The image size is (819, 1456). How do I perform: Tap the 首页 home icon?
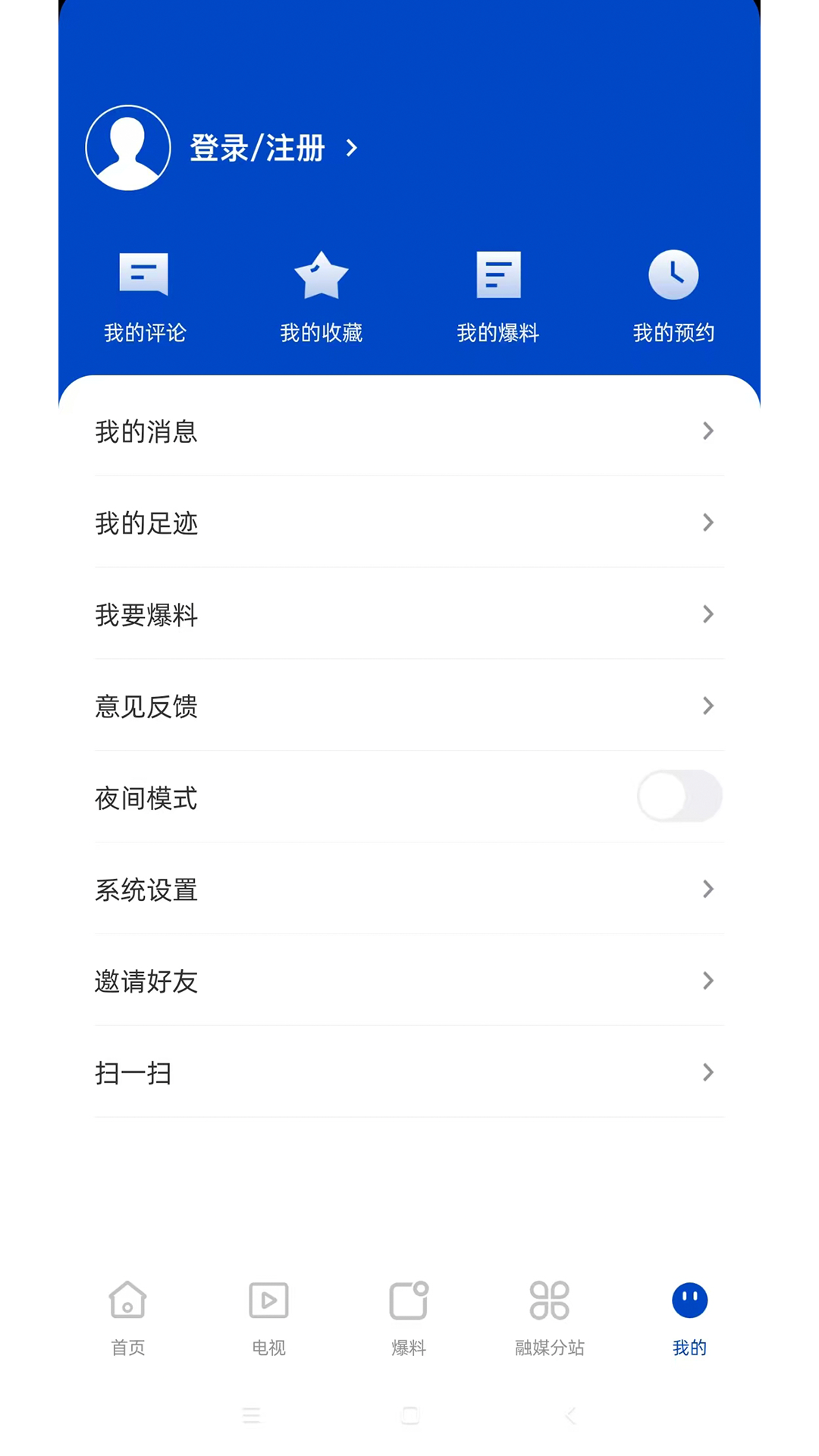tap(127, 1300)
